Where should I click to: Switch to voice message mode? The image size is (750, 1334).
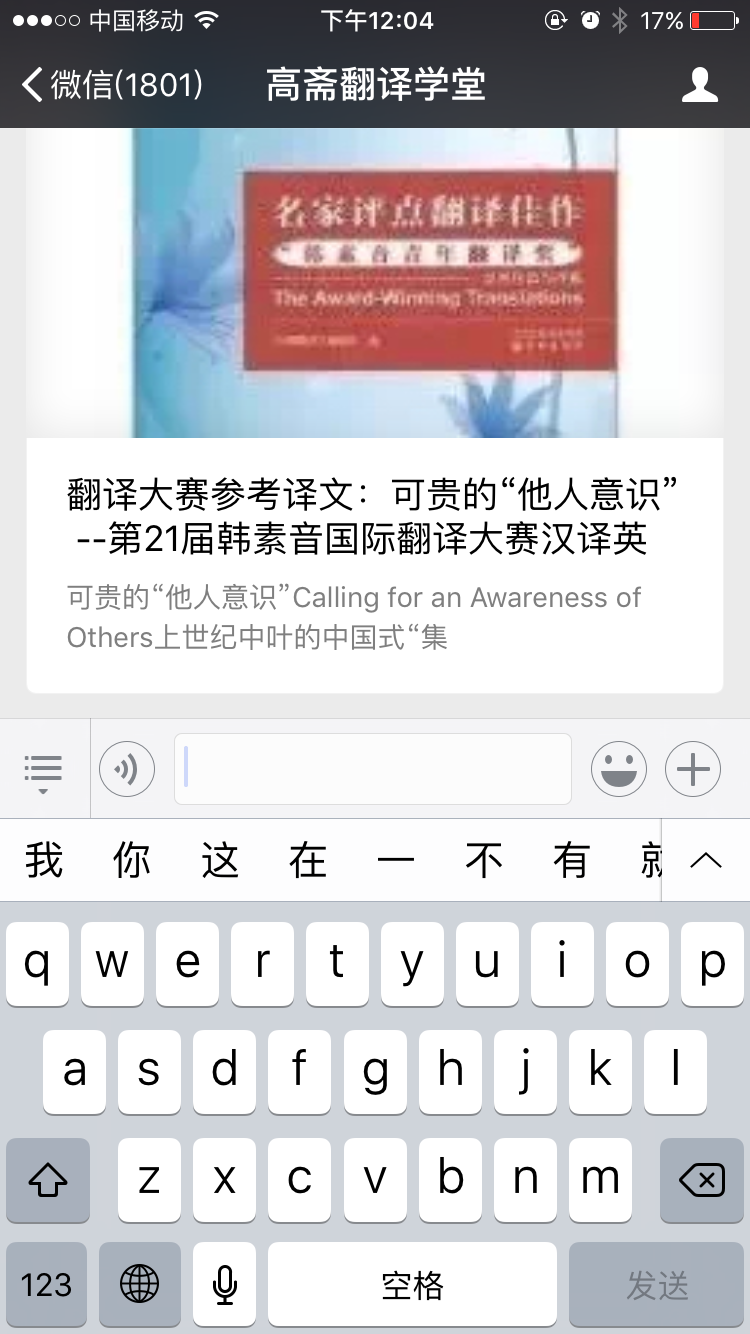[126, 768]
